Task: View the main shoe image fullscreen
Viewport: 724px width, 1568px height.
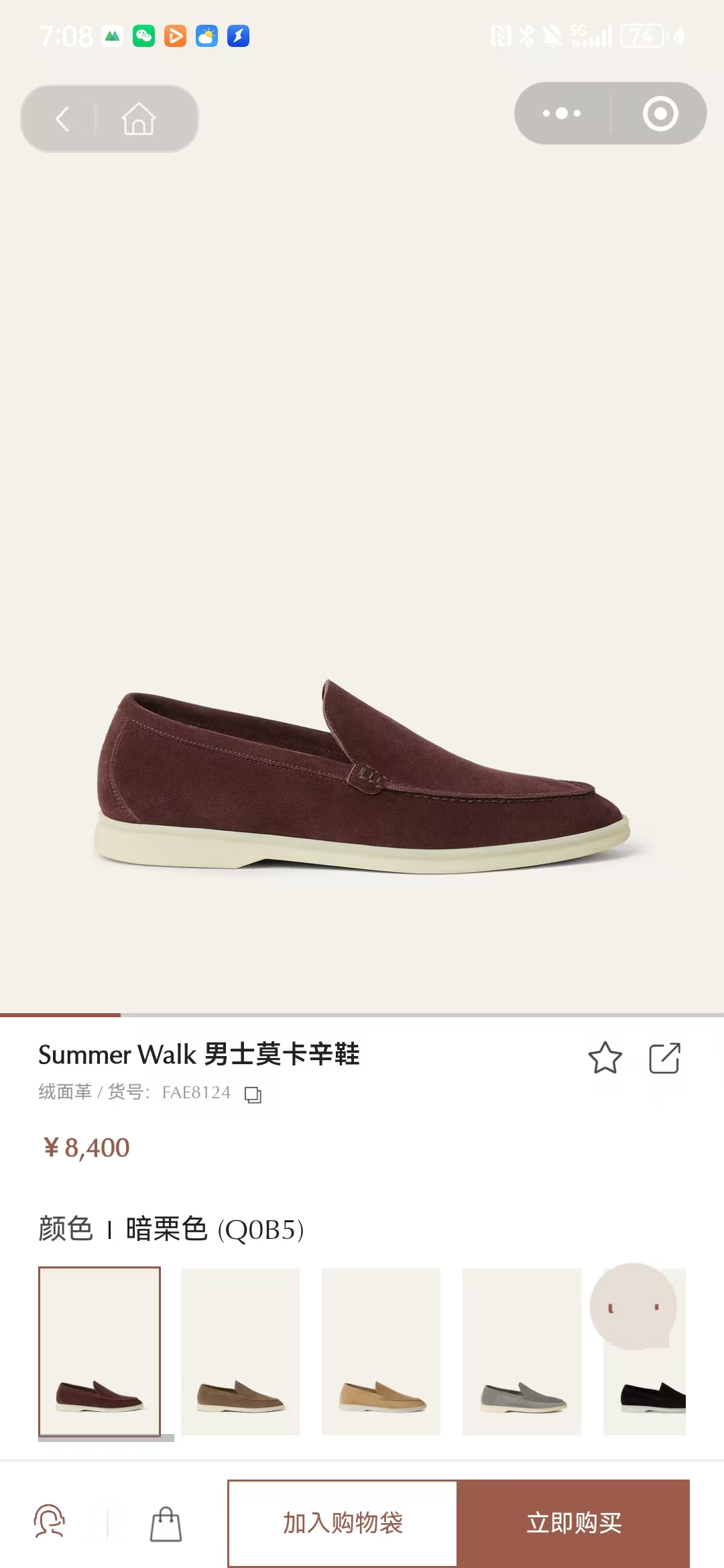Action: 362,777
